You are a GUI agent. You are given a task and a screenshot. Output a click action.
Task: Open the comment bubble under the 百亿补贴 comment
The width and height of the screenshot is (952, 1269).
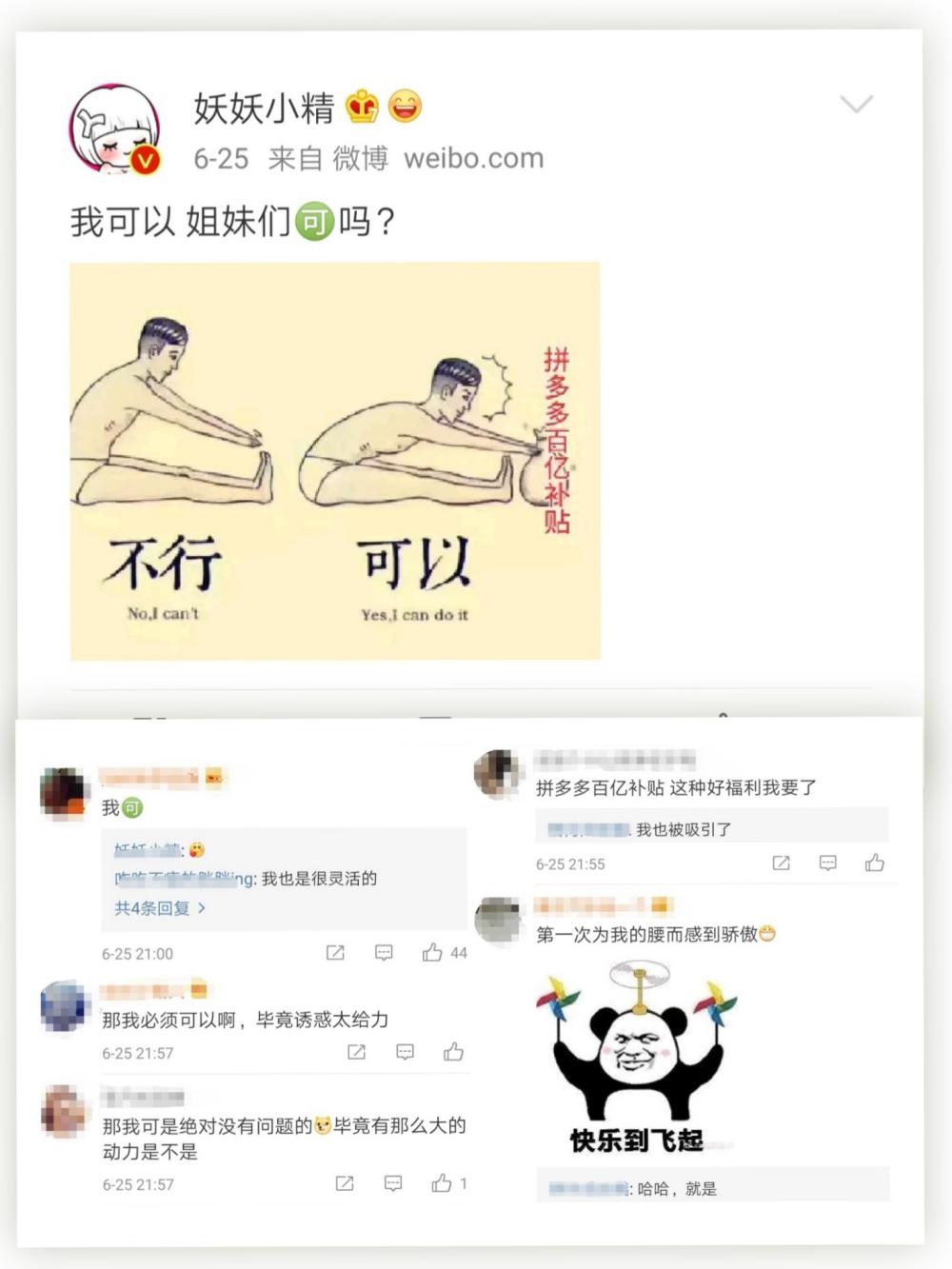tap(827, 864)
